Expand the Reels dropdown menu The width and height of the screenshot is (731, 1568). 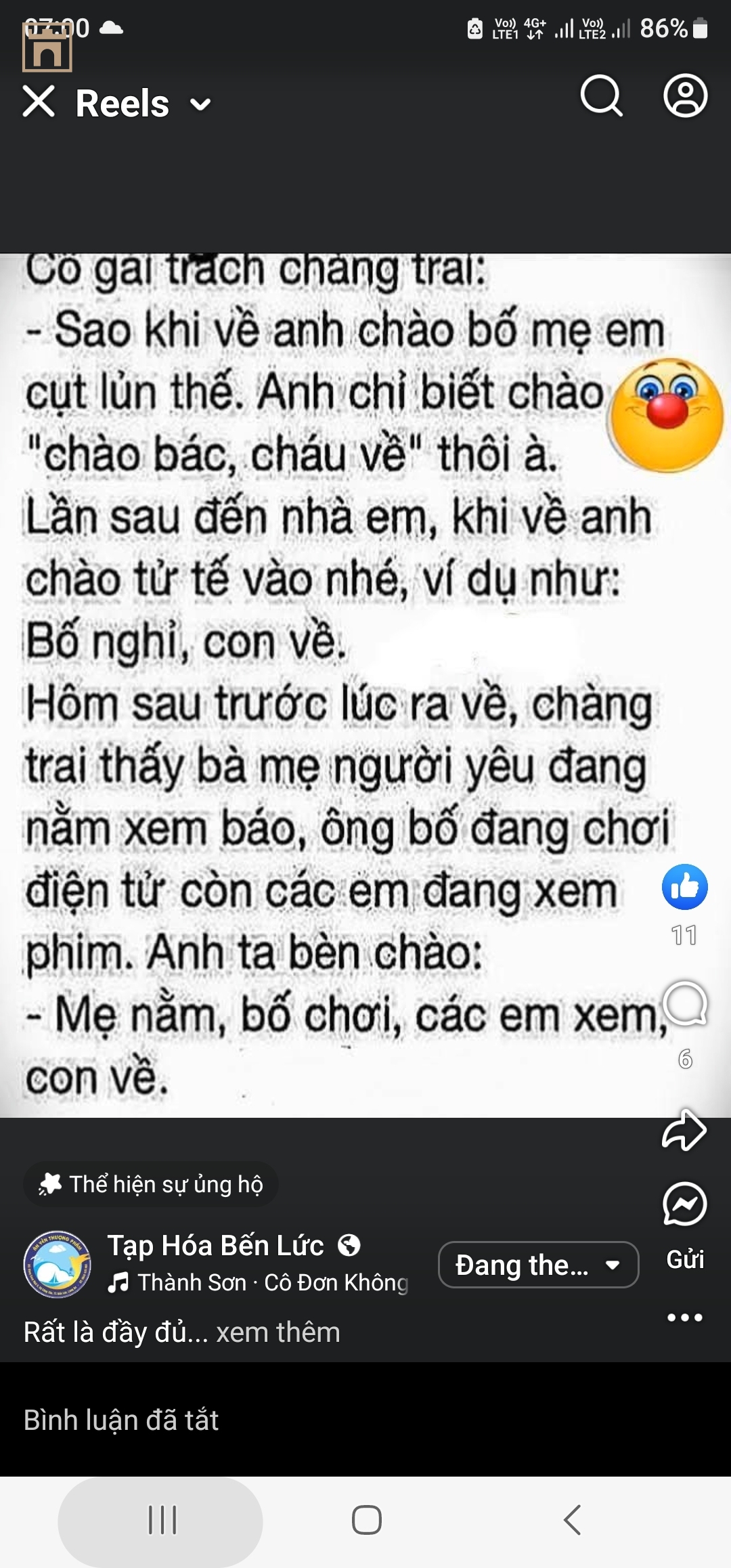[200, 105]
